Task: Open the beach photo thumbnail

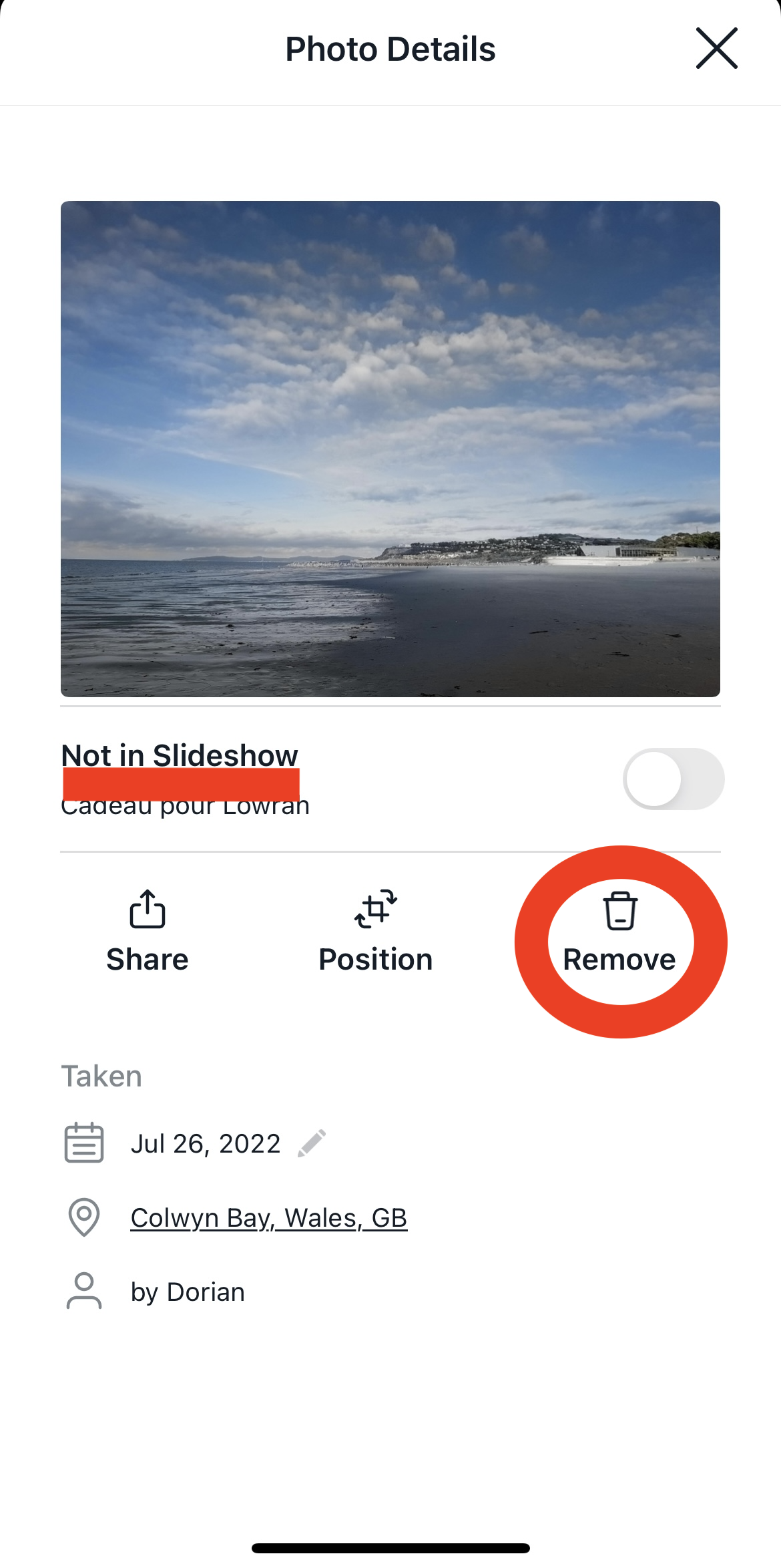Action: click(390, 448)
